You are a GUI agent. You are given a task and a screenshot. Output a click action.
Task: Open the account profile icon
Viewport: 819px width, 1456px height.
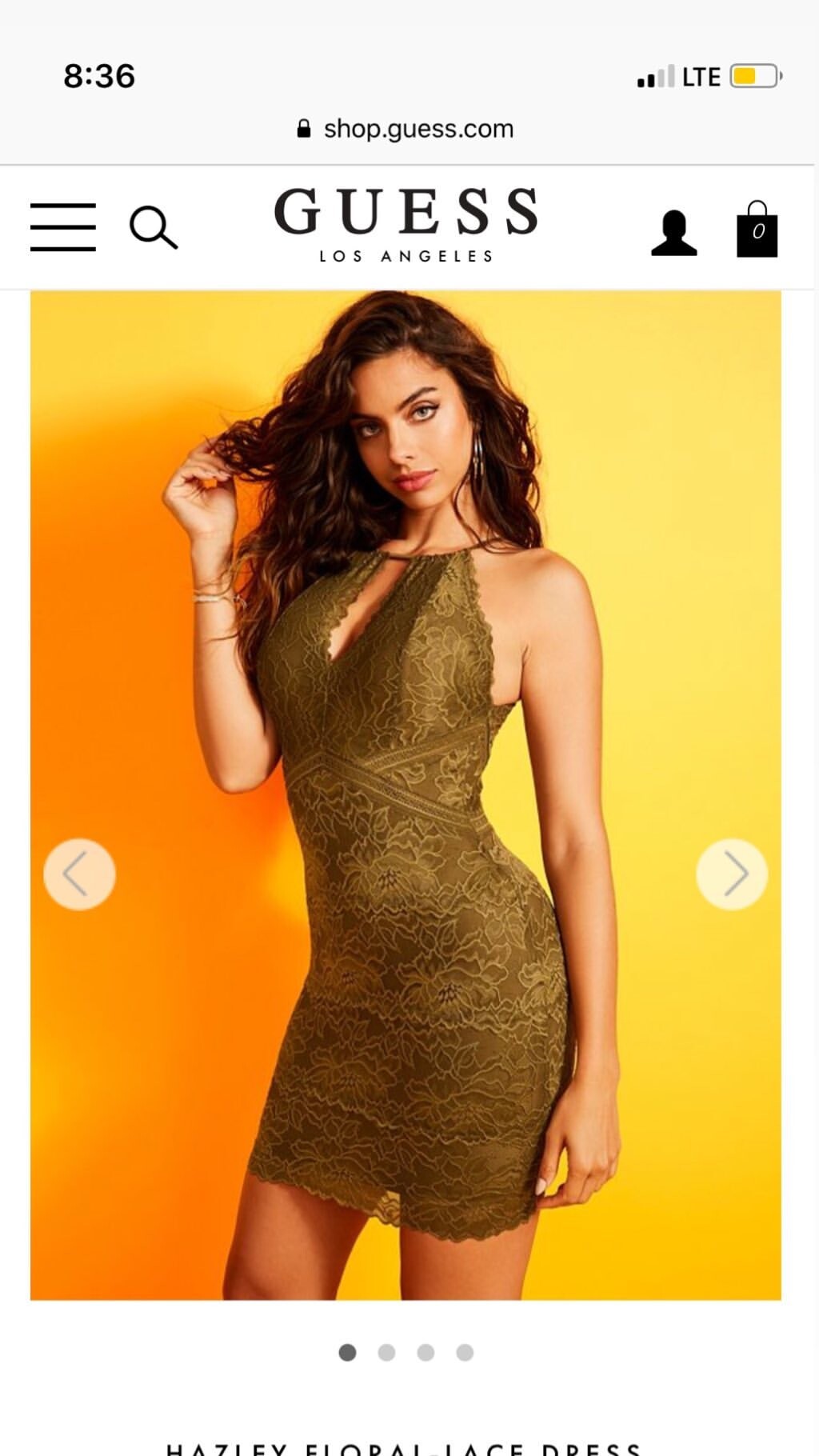674,233
